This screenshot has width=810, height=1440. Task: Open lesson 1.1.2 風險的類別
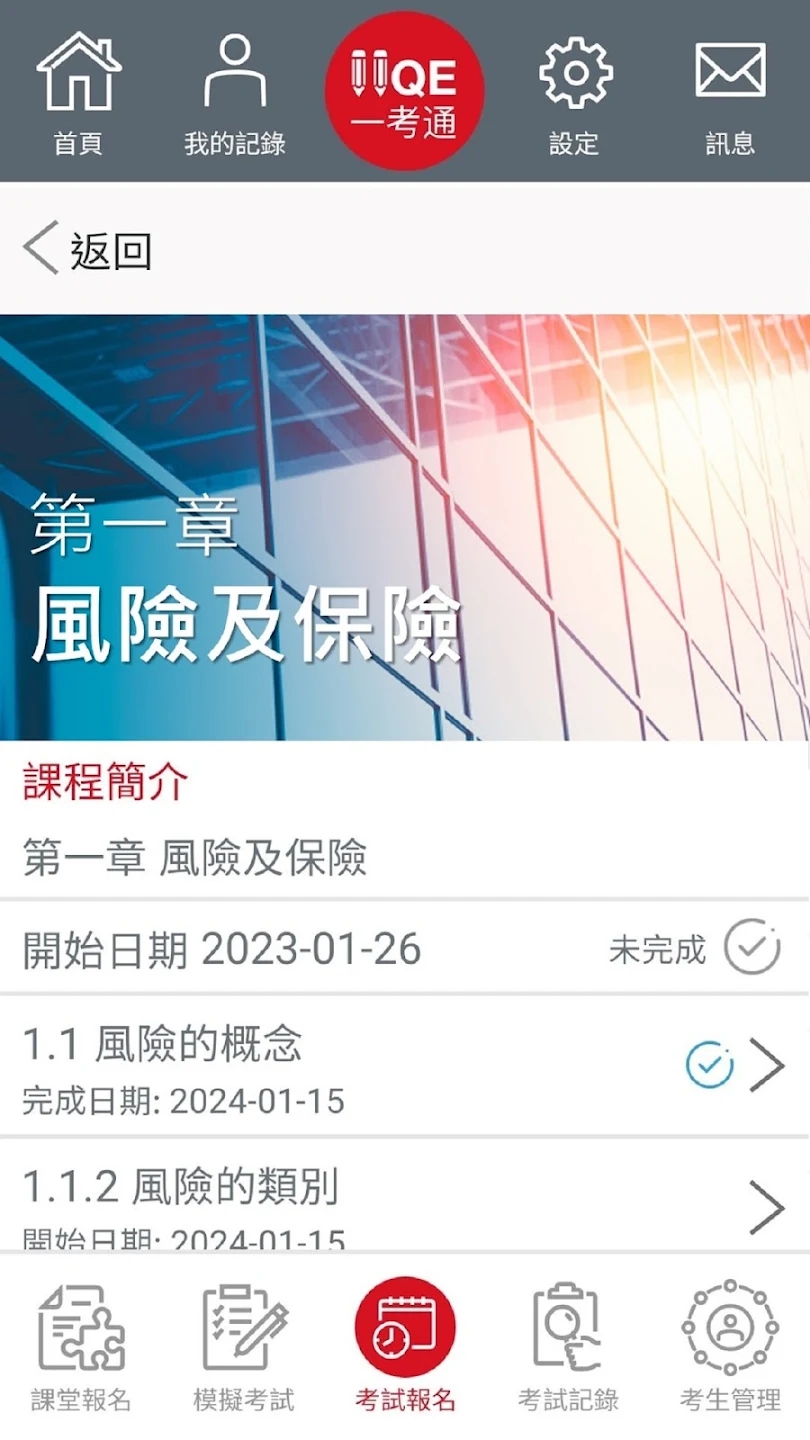400,1200
